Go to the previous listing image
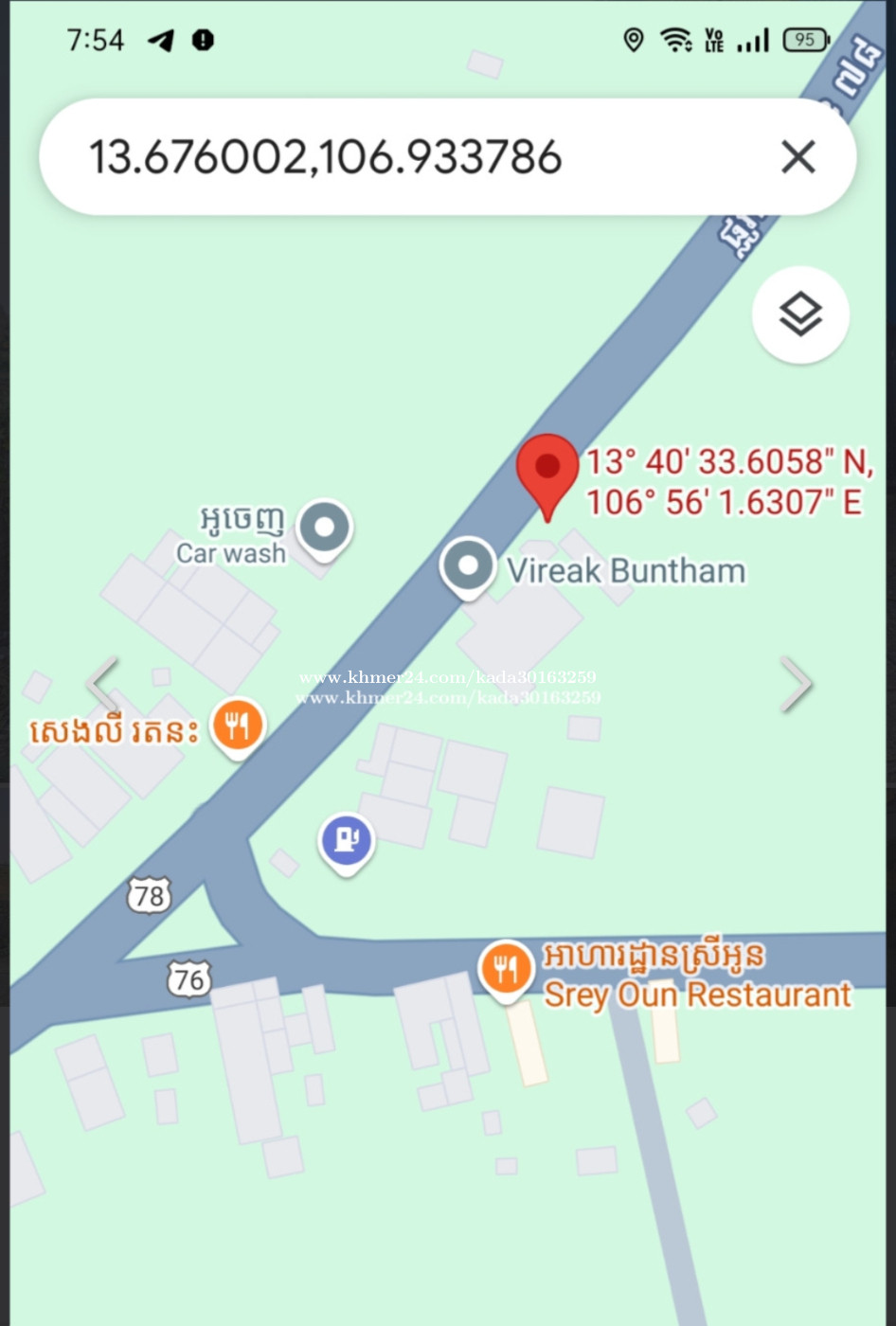 [102, 684]
